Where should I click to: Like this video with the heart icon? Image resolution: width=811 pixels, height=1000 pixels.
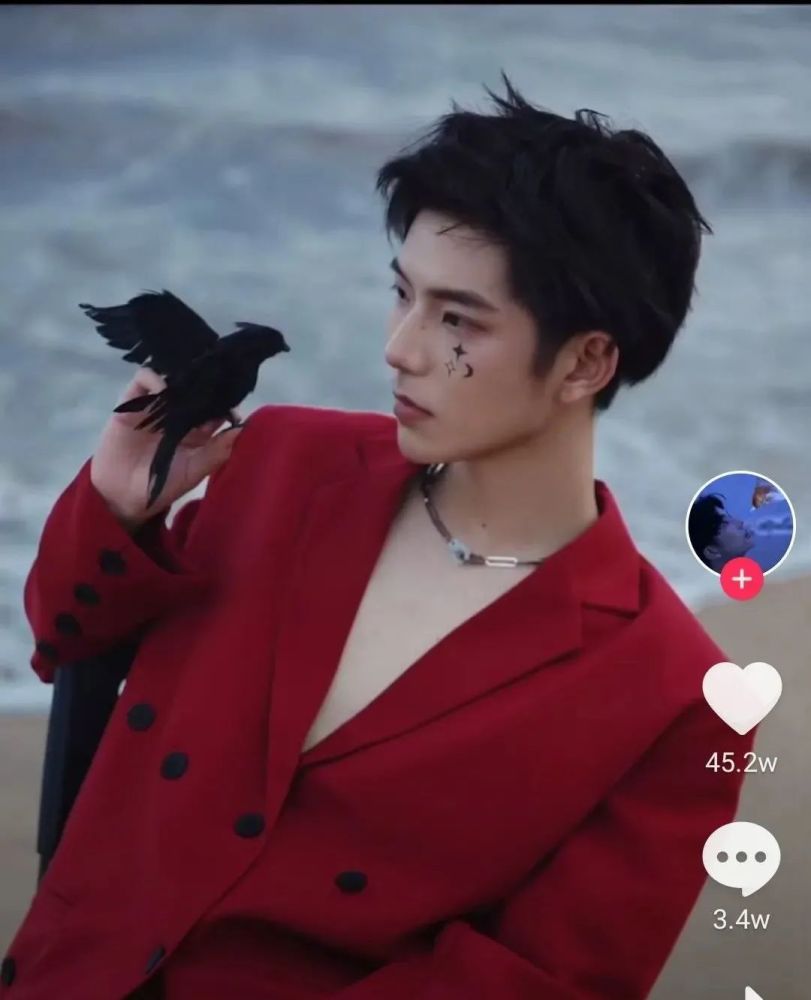click(741, 697)
